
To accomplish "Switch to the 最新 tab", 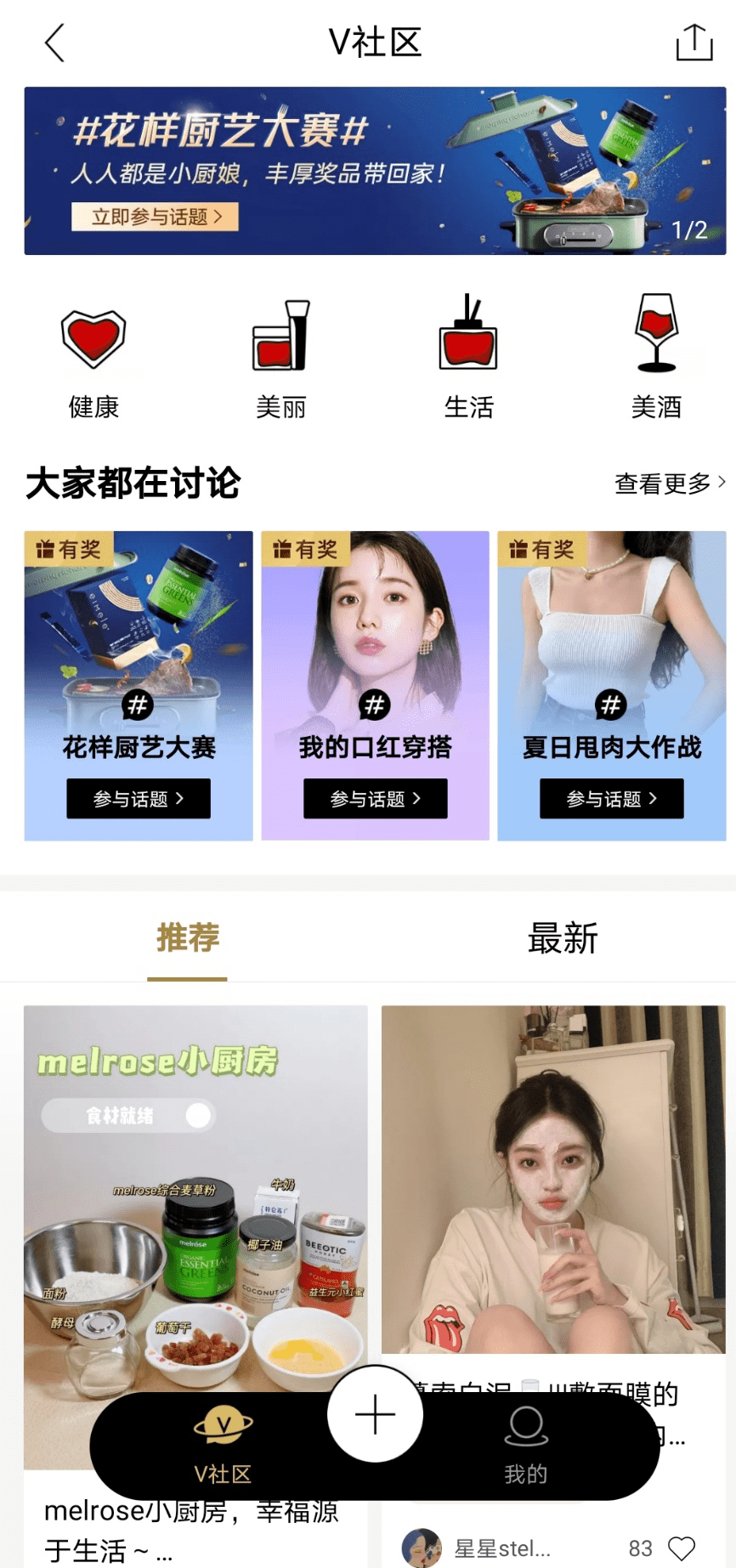I will (x=562, y=938).
